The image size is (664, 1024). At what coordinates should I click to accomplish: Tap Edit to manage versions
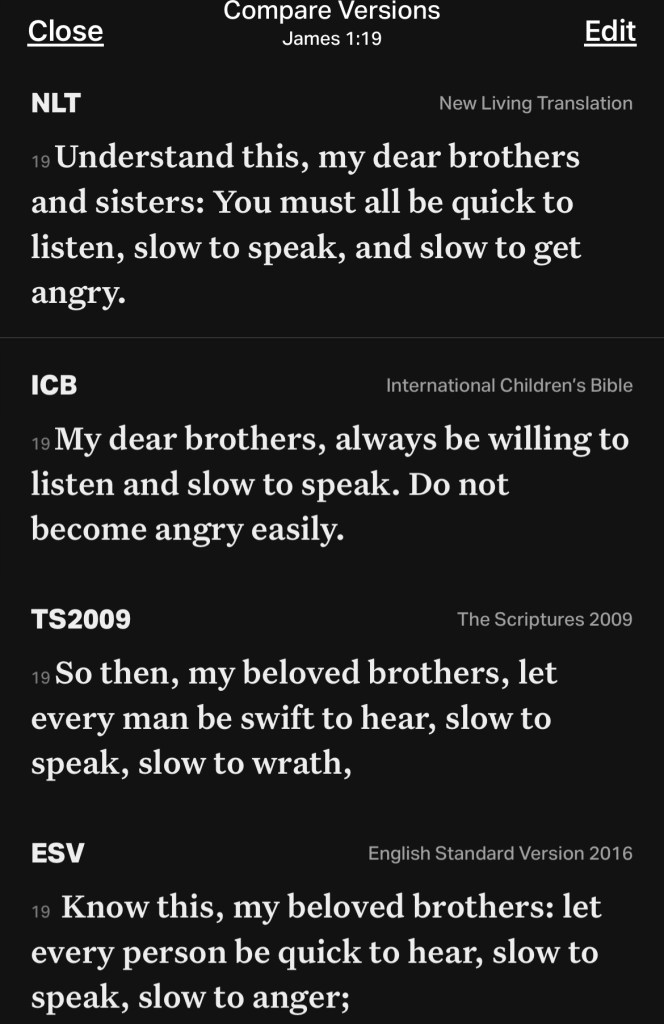(x=610, y=31)
